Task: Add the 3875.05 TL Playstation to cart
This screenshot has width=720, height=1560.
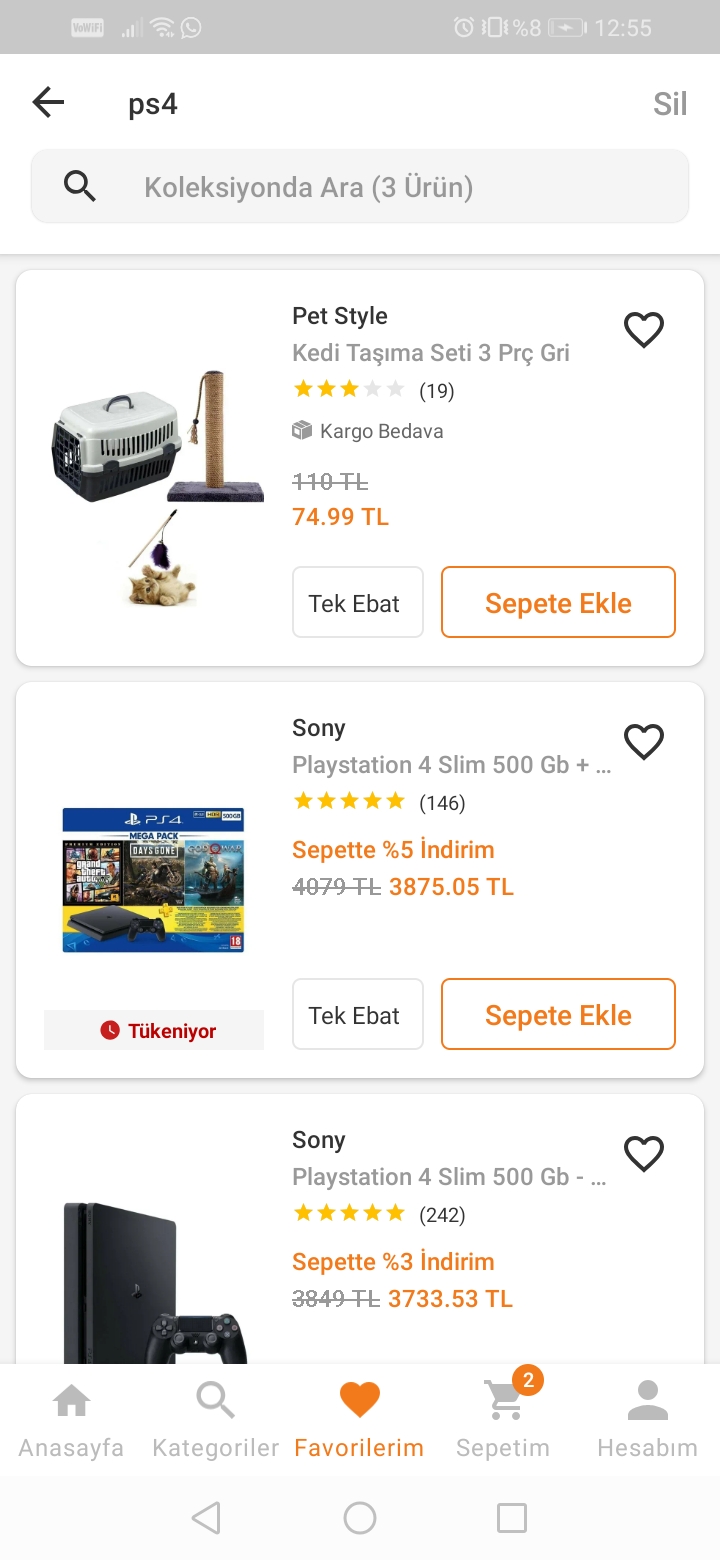Action: (558, 1015)
